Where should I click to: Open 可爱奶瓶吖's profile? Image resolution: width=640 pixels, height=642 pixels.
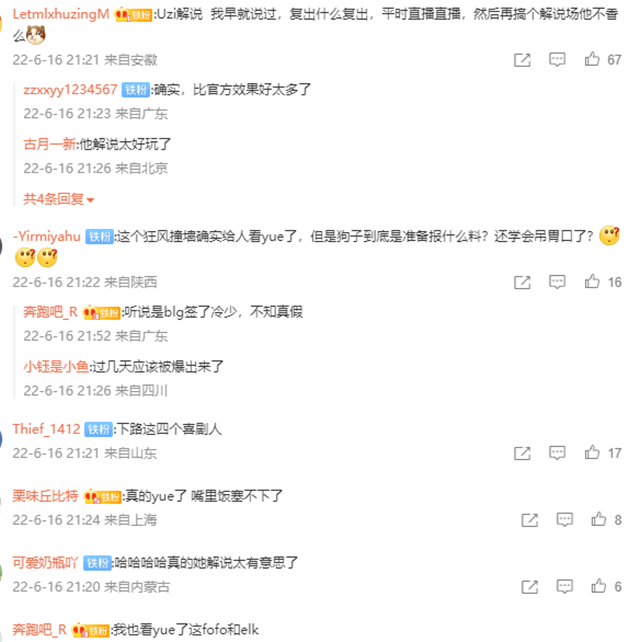46,562
